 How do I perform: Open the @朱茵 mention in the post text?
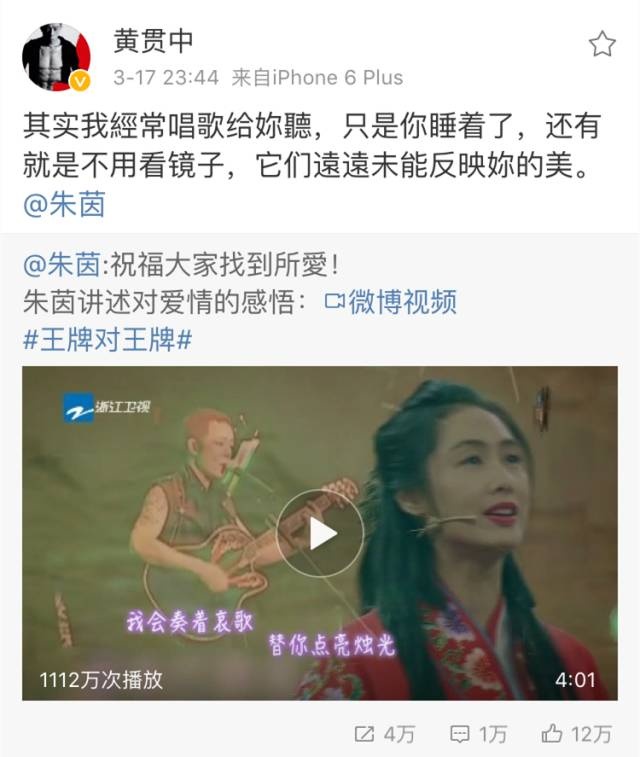(63, 206)
